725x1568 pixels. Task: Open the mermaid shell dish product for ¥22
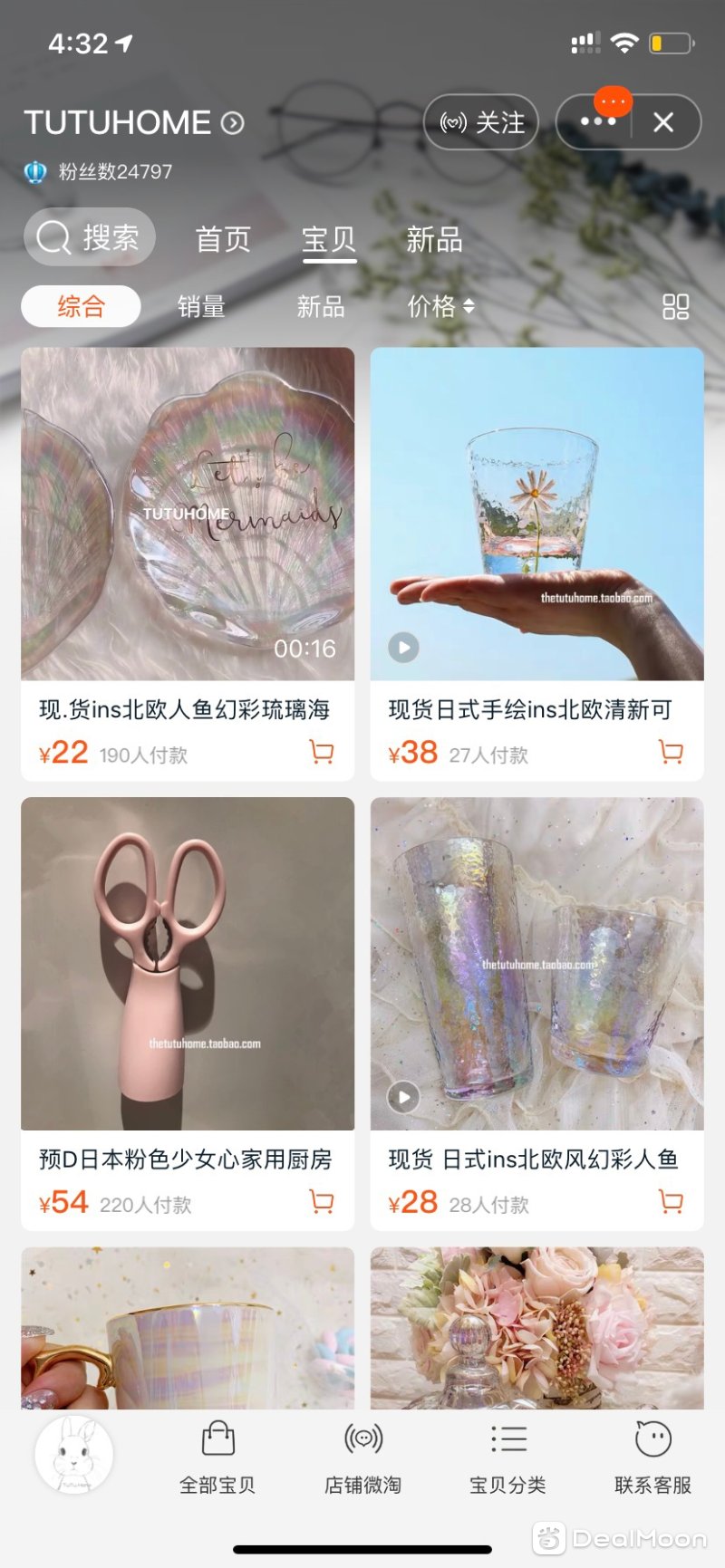pos(188,514)
